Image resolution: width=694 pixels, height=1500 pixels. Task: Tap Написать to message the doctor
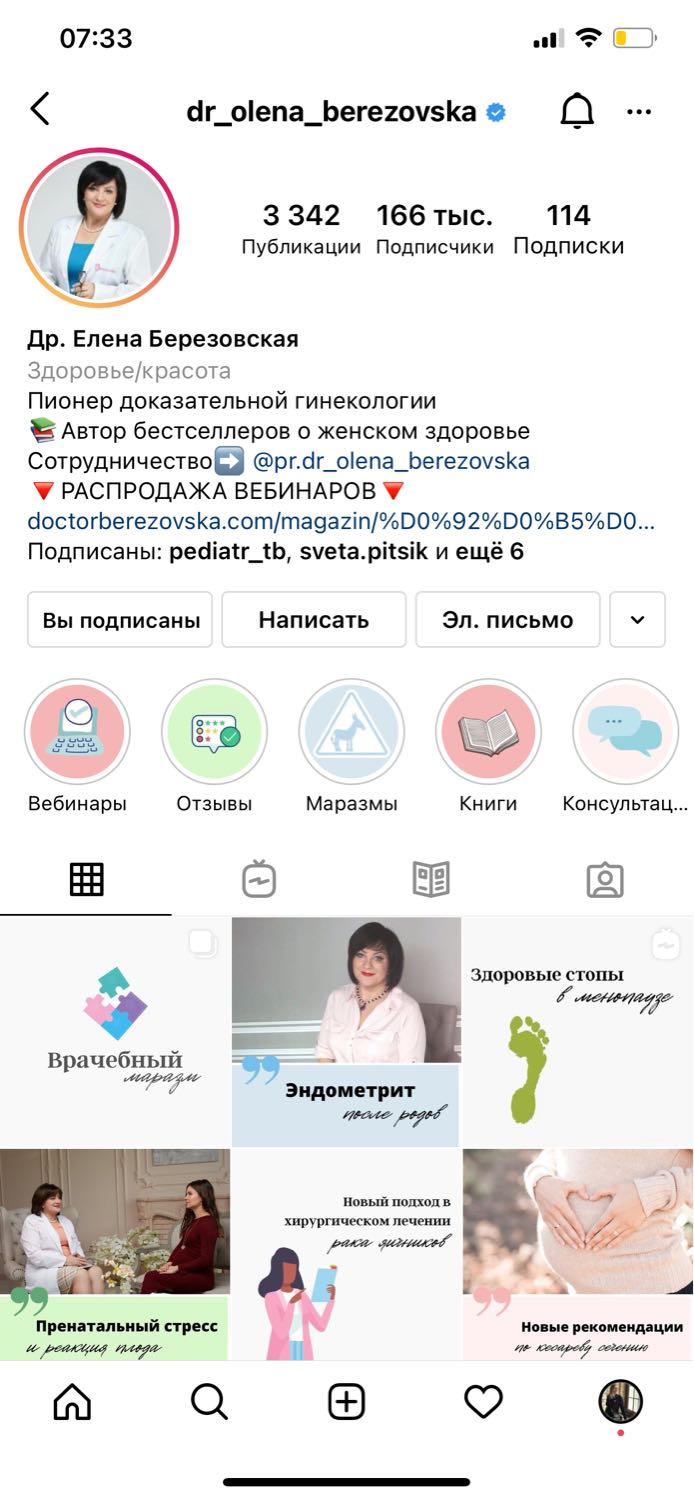click(313, 620)
